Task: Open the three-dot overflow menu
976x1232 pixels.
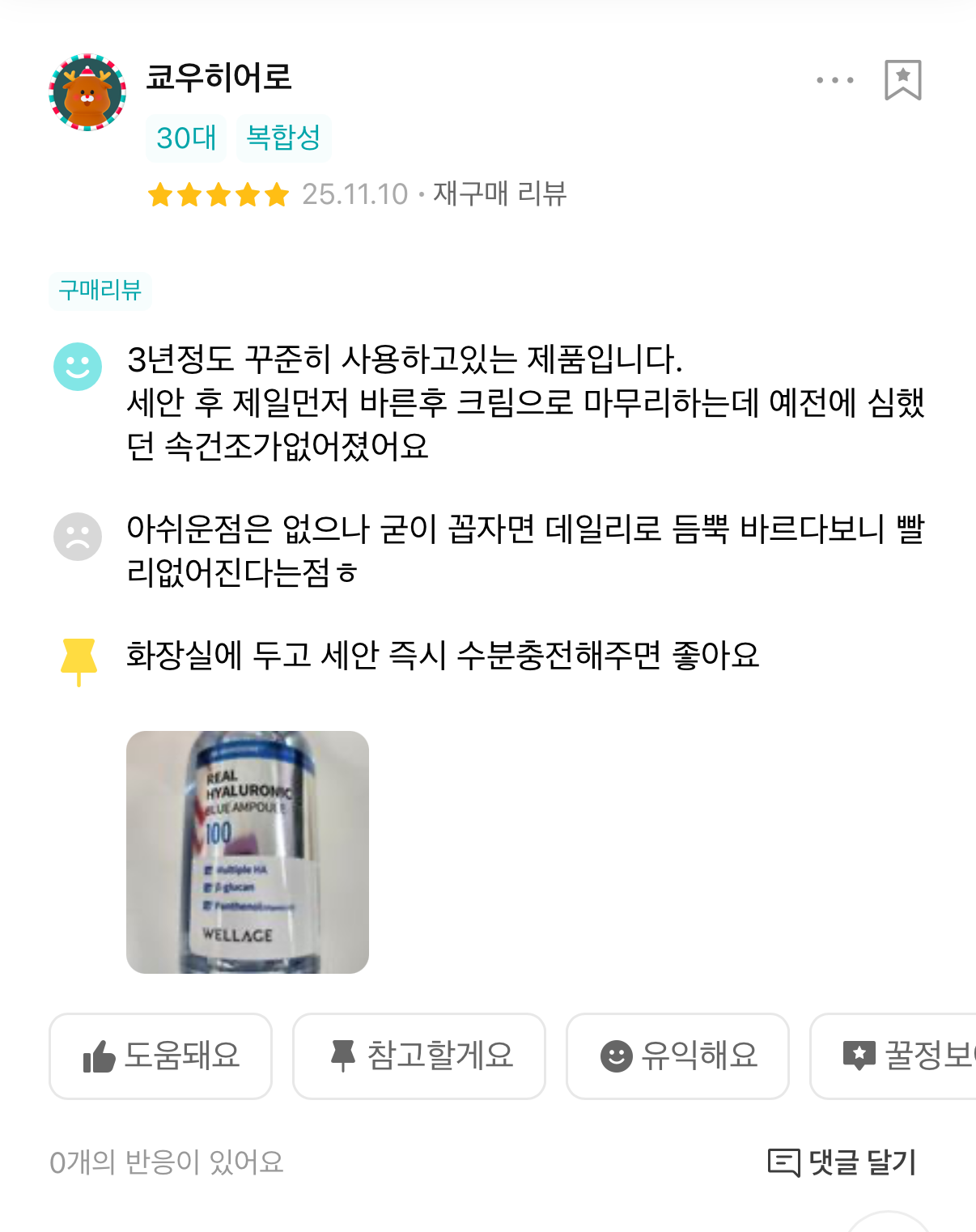Action: 835,80
